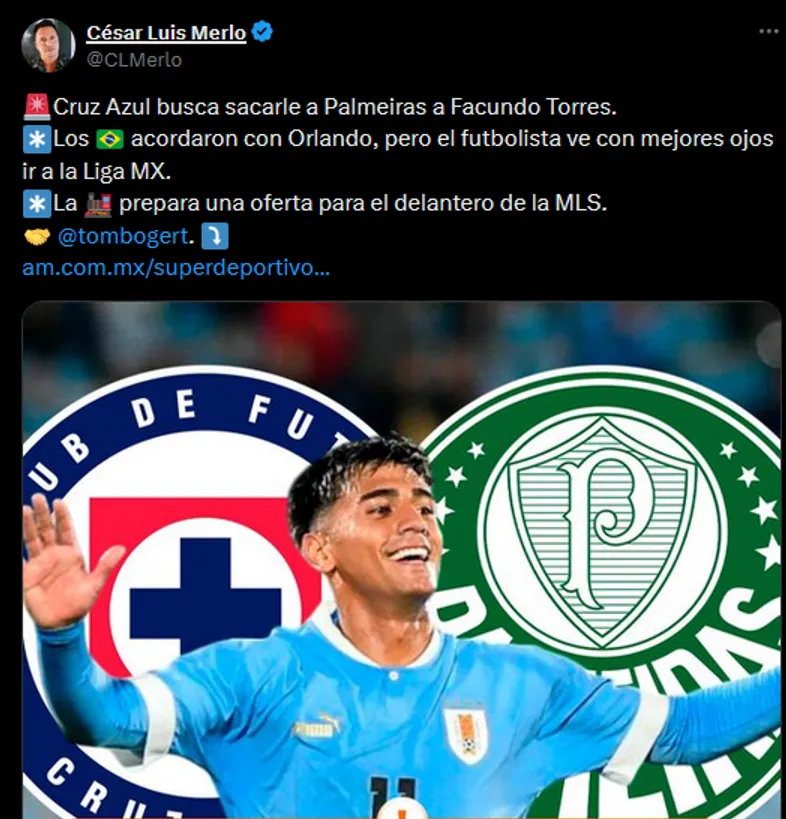The height and width of the screenshot is (819, 786).
Task: Open the César Luis Merlo profile name
Action: click(166, 33)
